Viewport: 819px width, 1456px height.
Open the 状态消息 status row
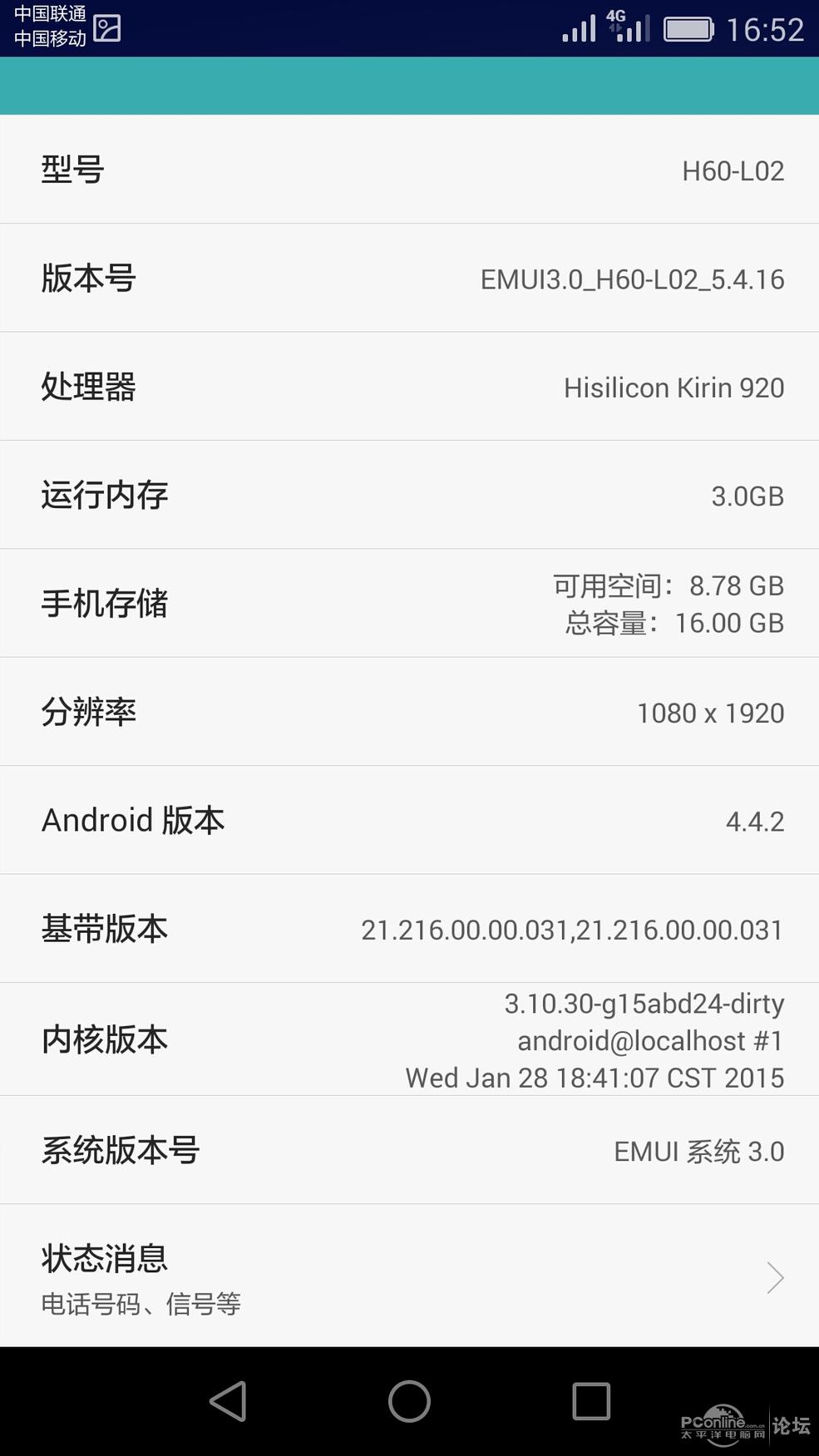[x=409, y=1276]
